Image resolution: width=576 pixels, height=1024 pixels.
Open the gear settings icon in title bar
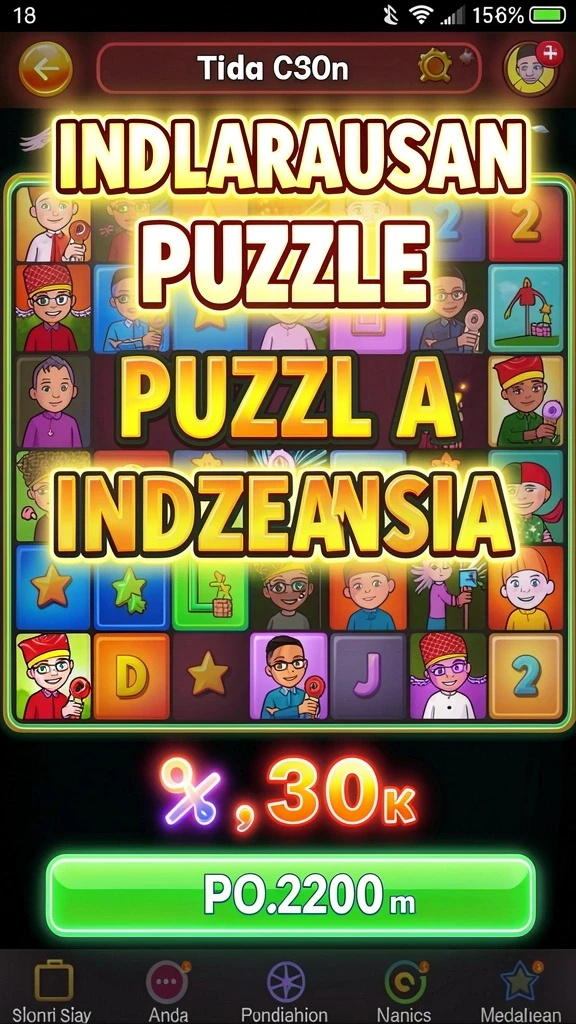pos(435,65)
